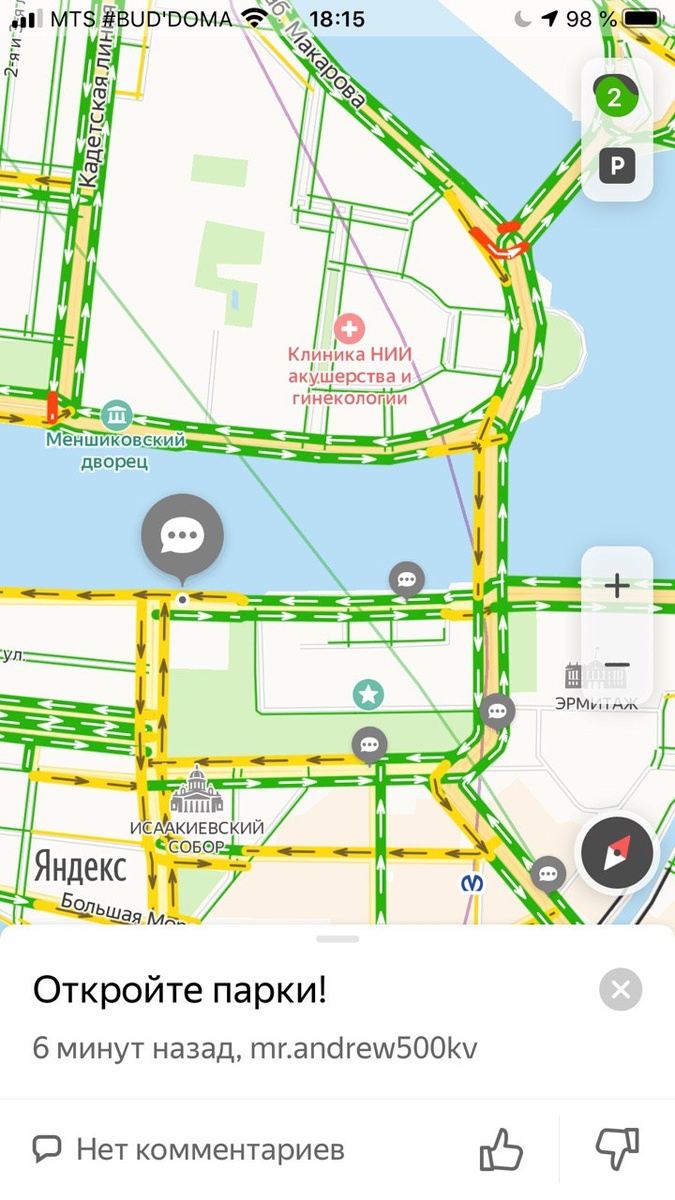Open Меншиковский дворец museum marker

[117, 413]
